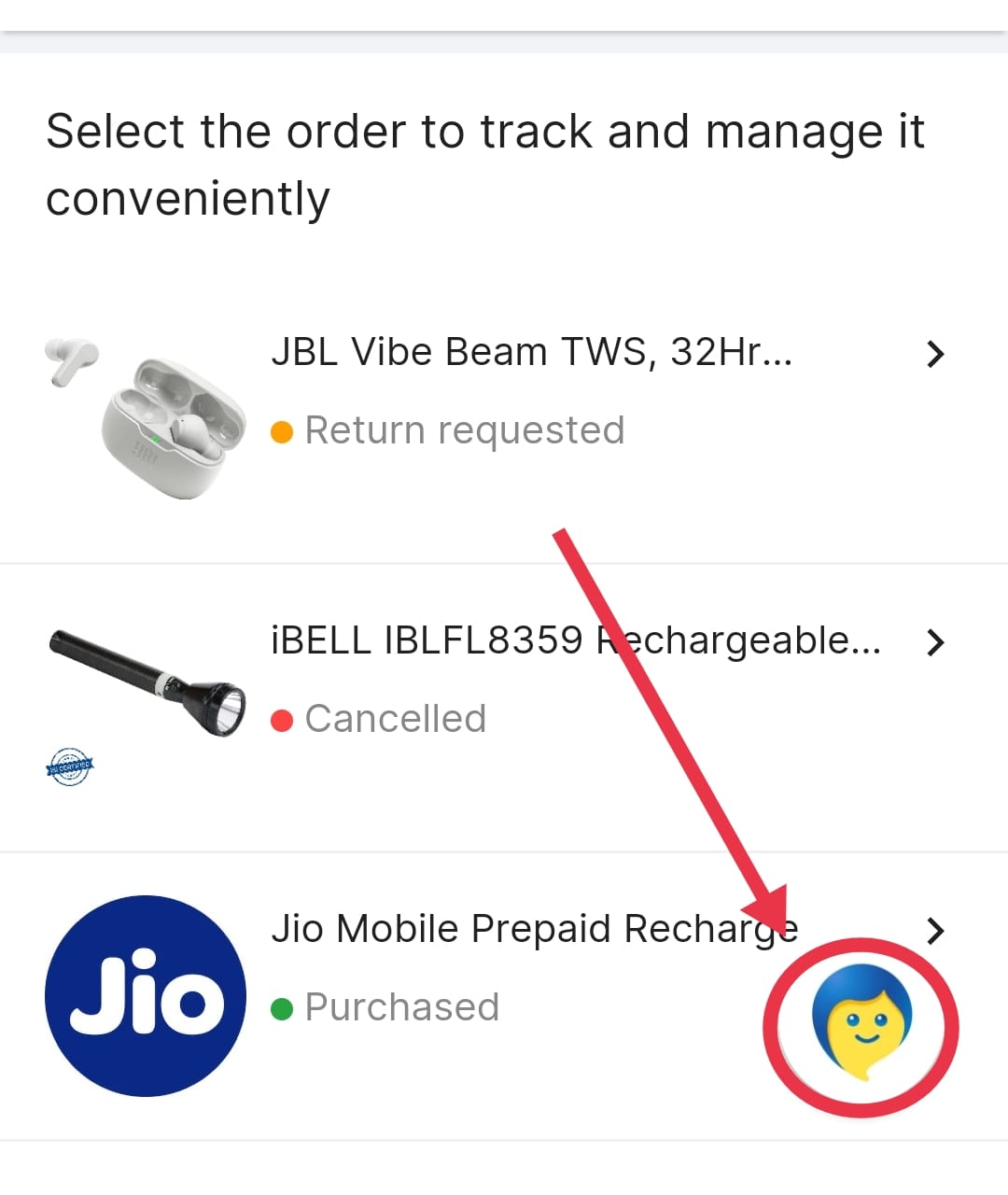The width and height of the screenshot is (1008, 1195).
Task: Click the Cancelled status label
Action: [x=395, y=719]
